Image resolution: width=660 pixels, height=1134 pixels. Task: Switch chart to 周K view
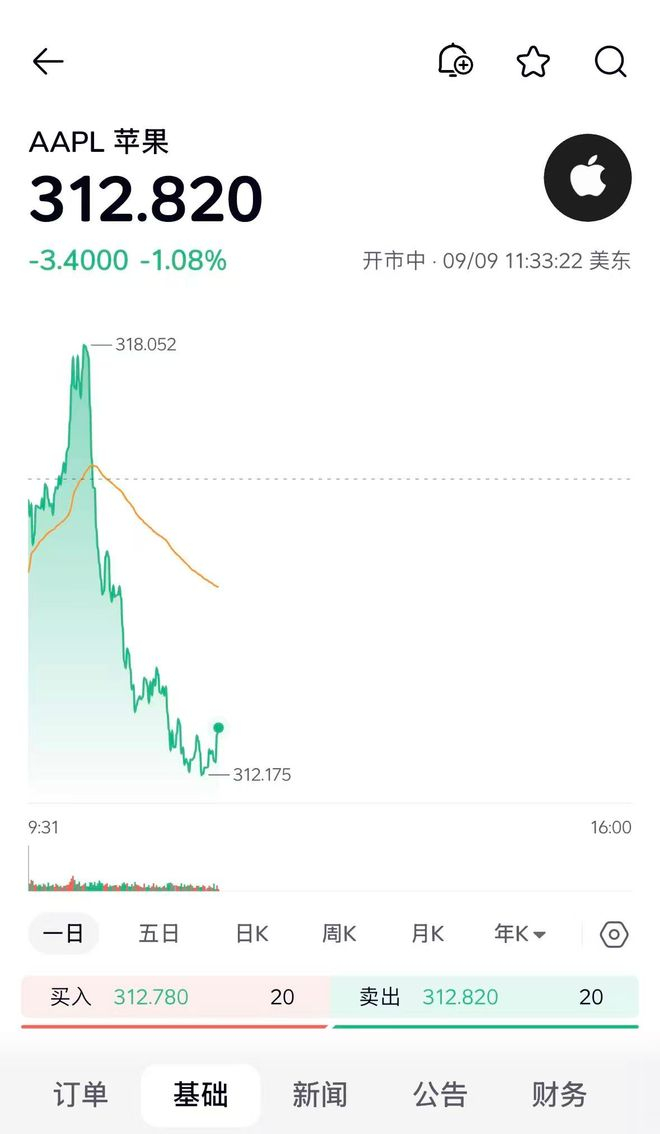(339, 934)
